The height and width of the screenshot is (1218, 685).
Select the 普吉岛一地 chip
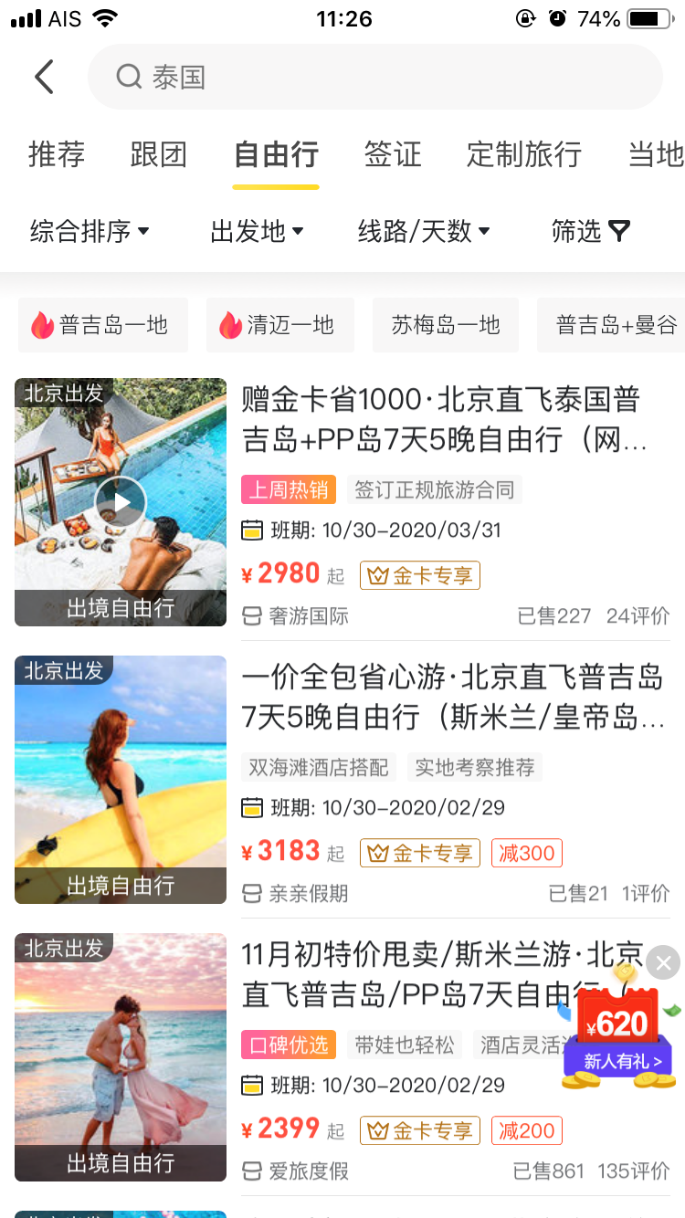tap(103, 325)
